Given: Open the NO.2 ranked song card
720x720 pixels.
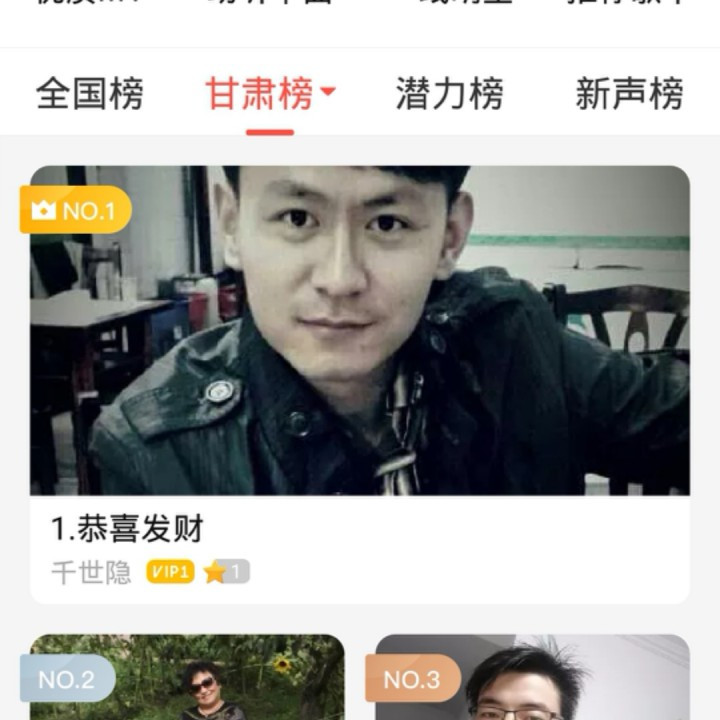Looking at the screenshot, I should click(187, 678).
